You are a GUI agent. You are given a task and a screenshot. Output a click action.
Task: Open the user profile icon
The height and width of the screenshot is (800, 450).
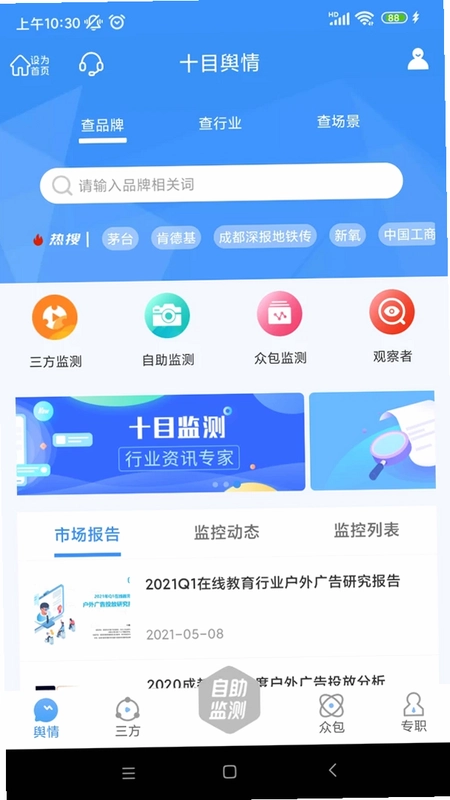pos(418,59)
